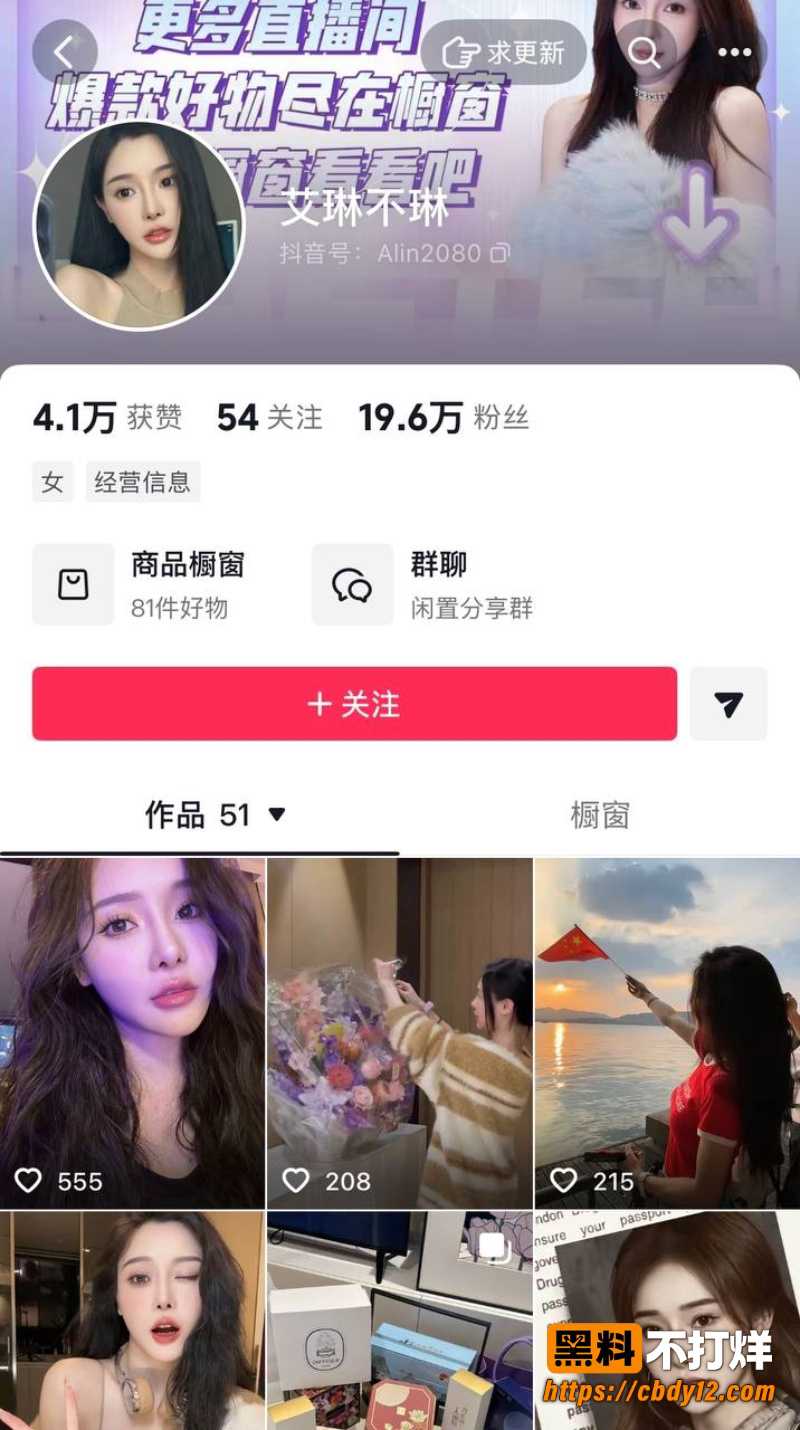Viewport: 800px width, 1430px height.
Task: Go back using the top-left arrow
Action: coord(65,51)
